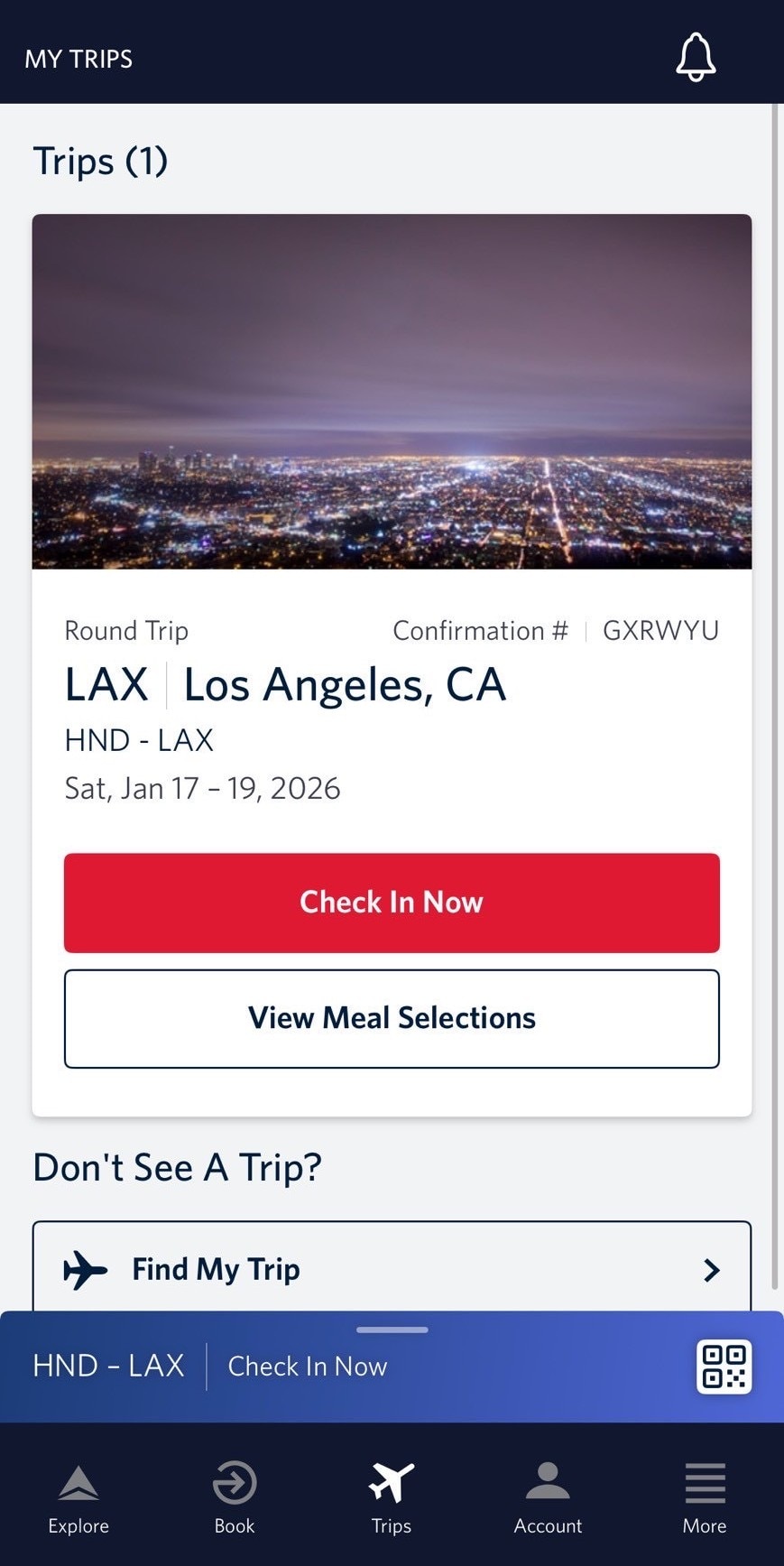Screen dimensions: 784x1566
Task: Tap the red Check In Now button
Action: pos(392,903)
